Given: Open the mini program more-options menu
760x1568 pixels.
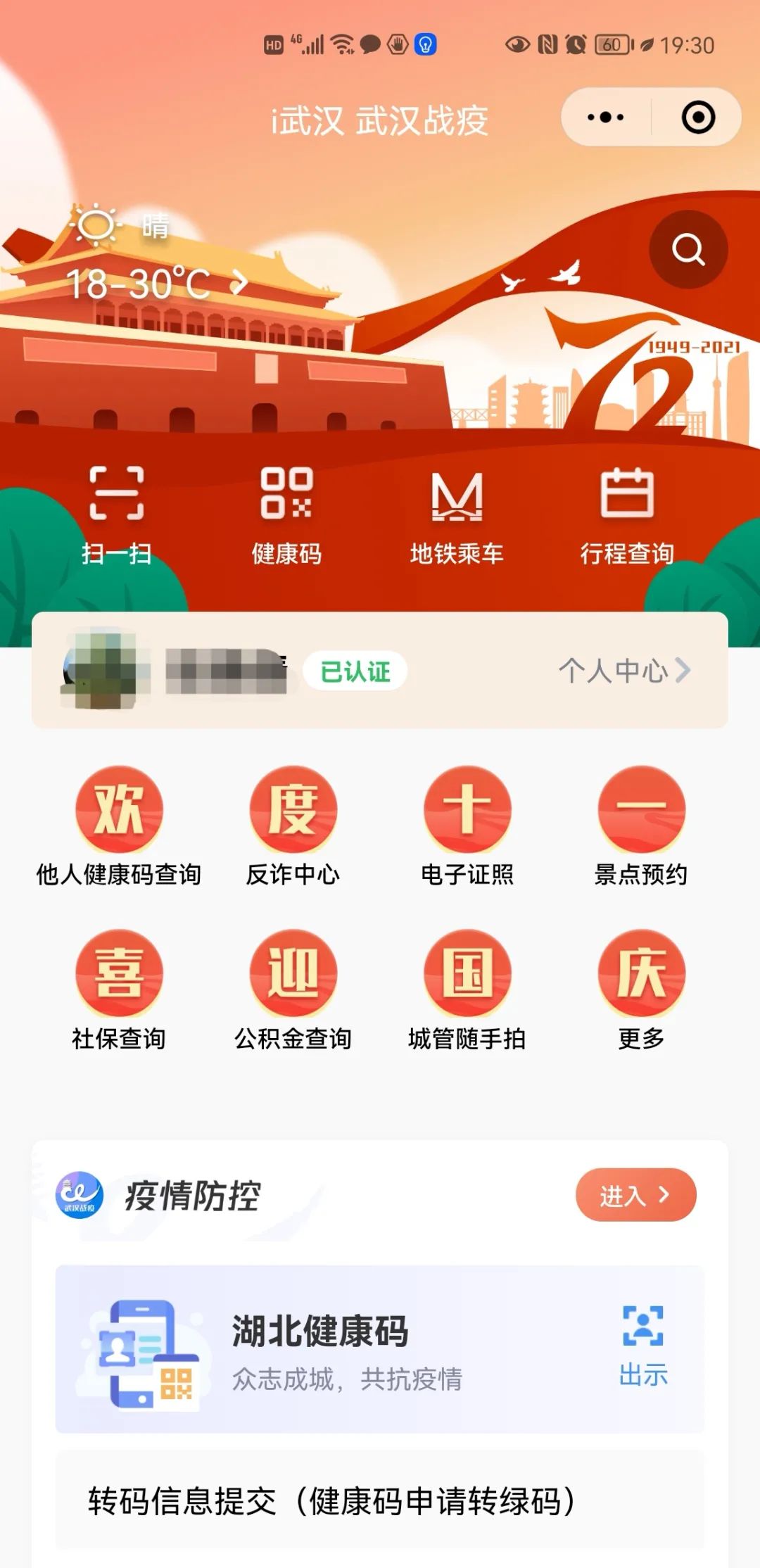Looking at the screenshot, I should point(605,117).
